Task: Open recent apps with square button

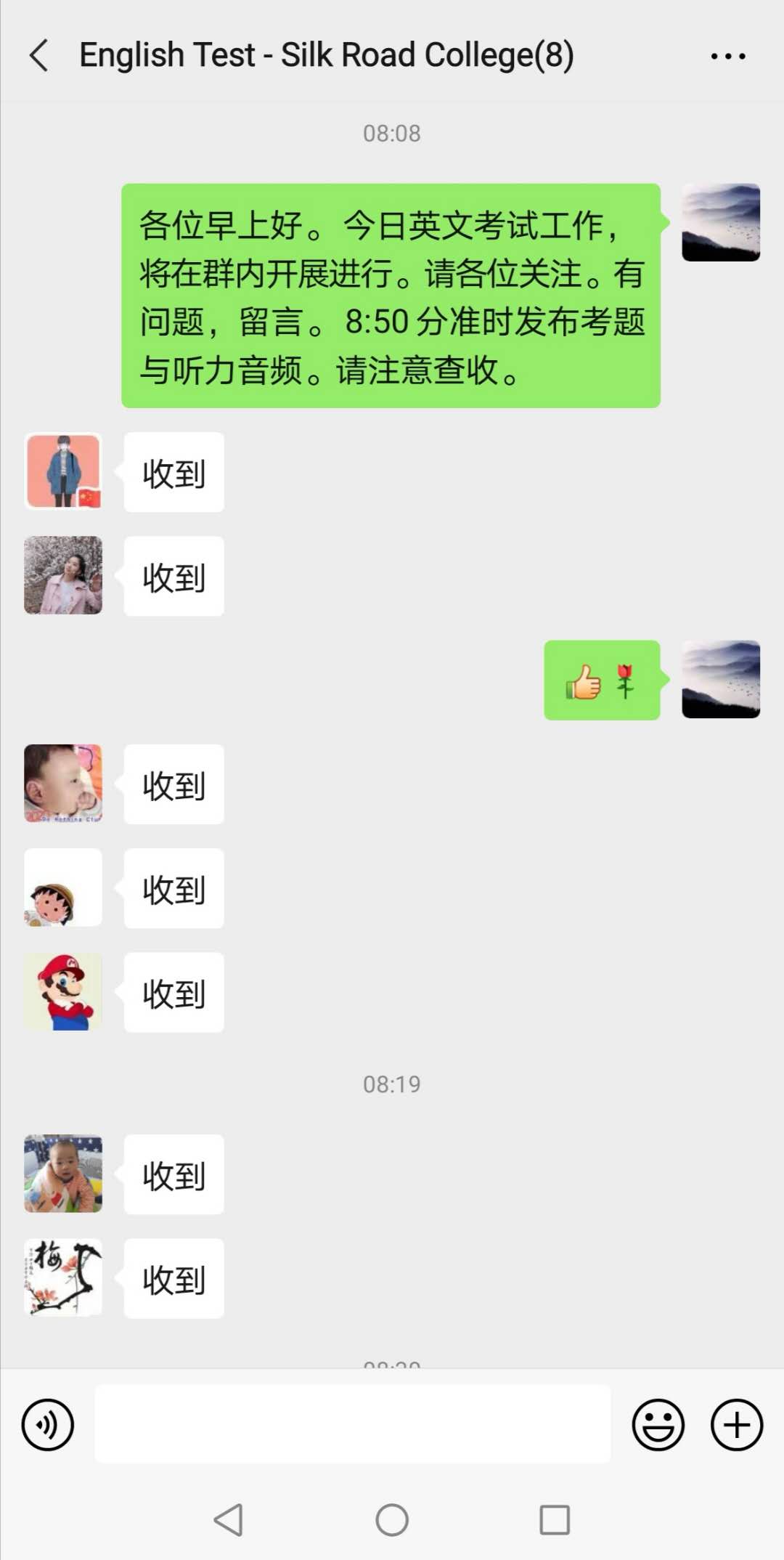Action: [x=555, y=1519]
